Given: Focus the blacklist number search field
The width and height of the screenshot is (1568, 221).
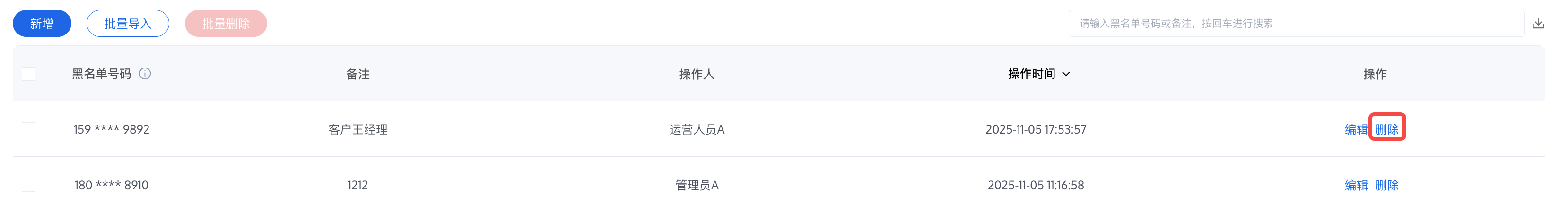Looking at the screenshot, I should click(1297, 24).
